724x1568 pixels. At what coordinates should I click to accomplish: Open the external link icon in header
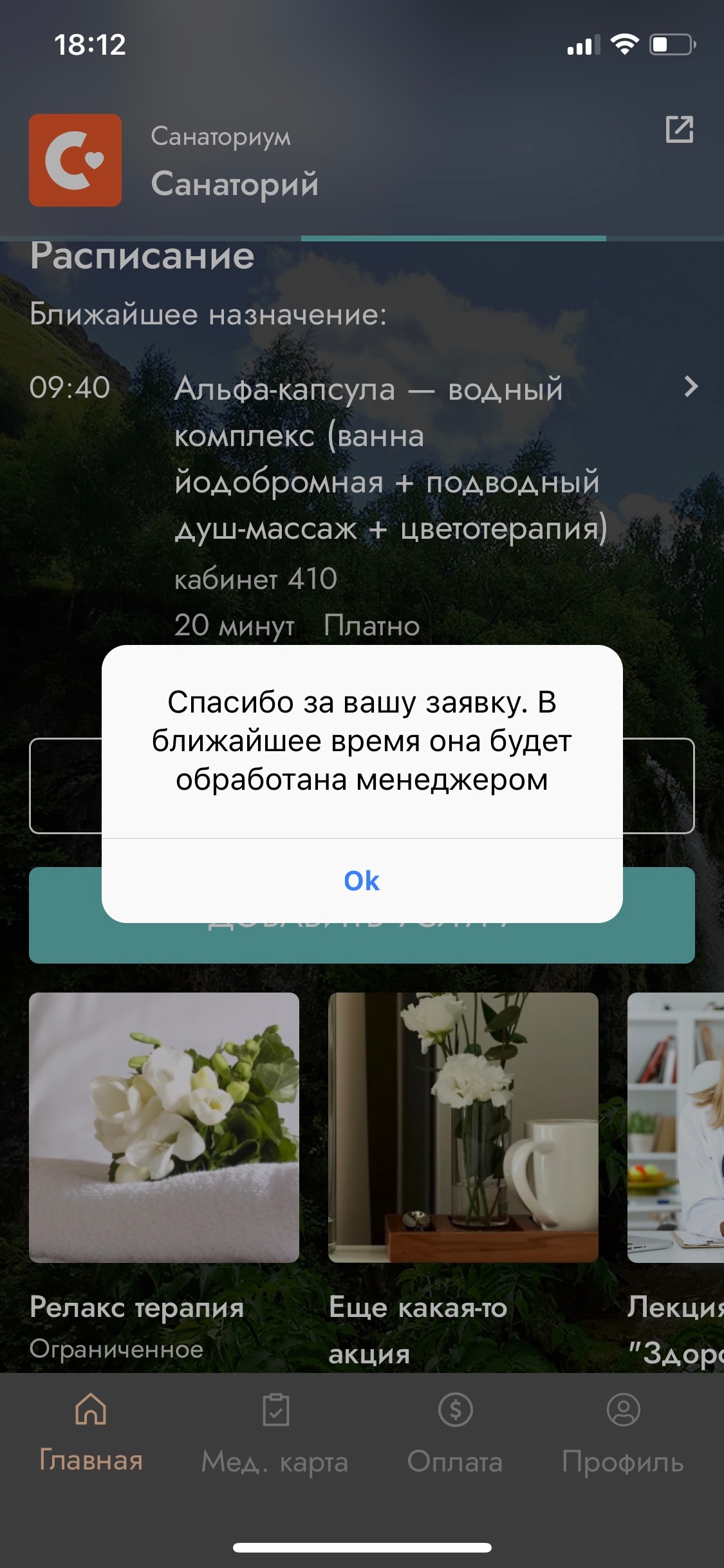coord(679,129)
